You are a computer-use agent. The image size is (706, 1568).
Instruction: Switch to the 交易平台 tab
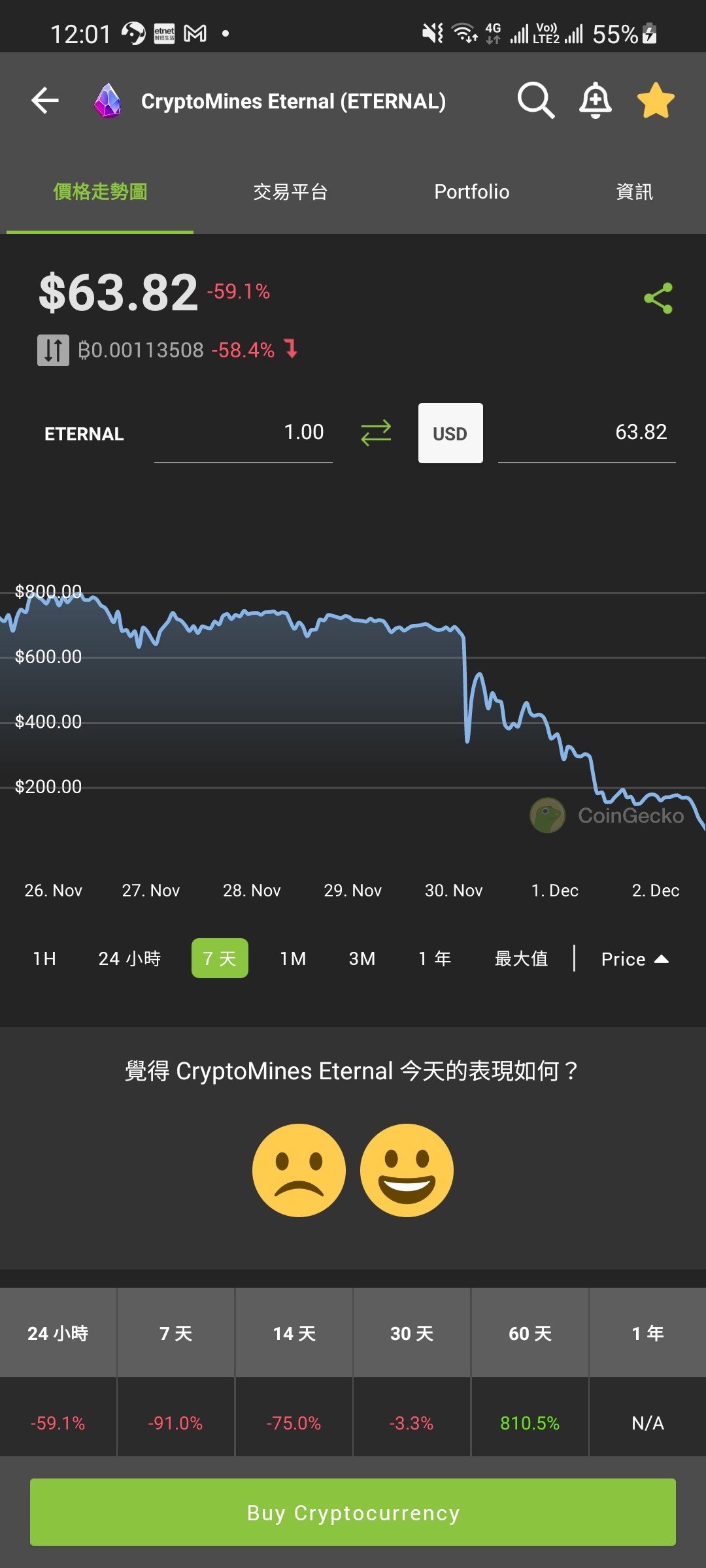pos(290,191)
